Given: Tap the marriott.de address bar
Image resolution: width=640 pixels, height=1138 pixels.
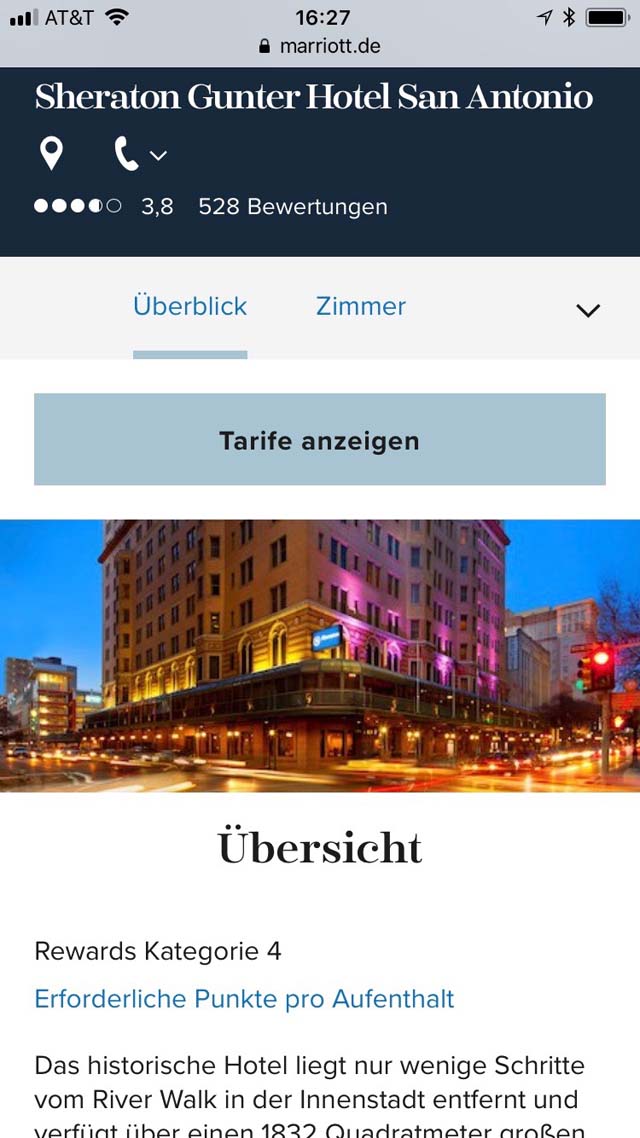Looking at the screenshot, I should coord(320,46).
